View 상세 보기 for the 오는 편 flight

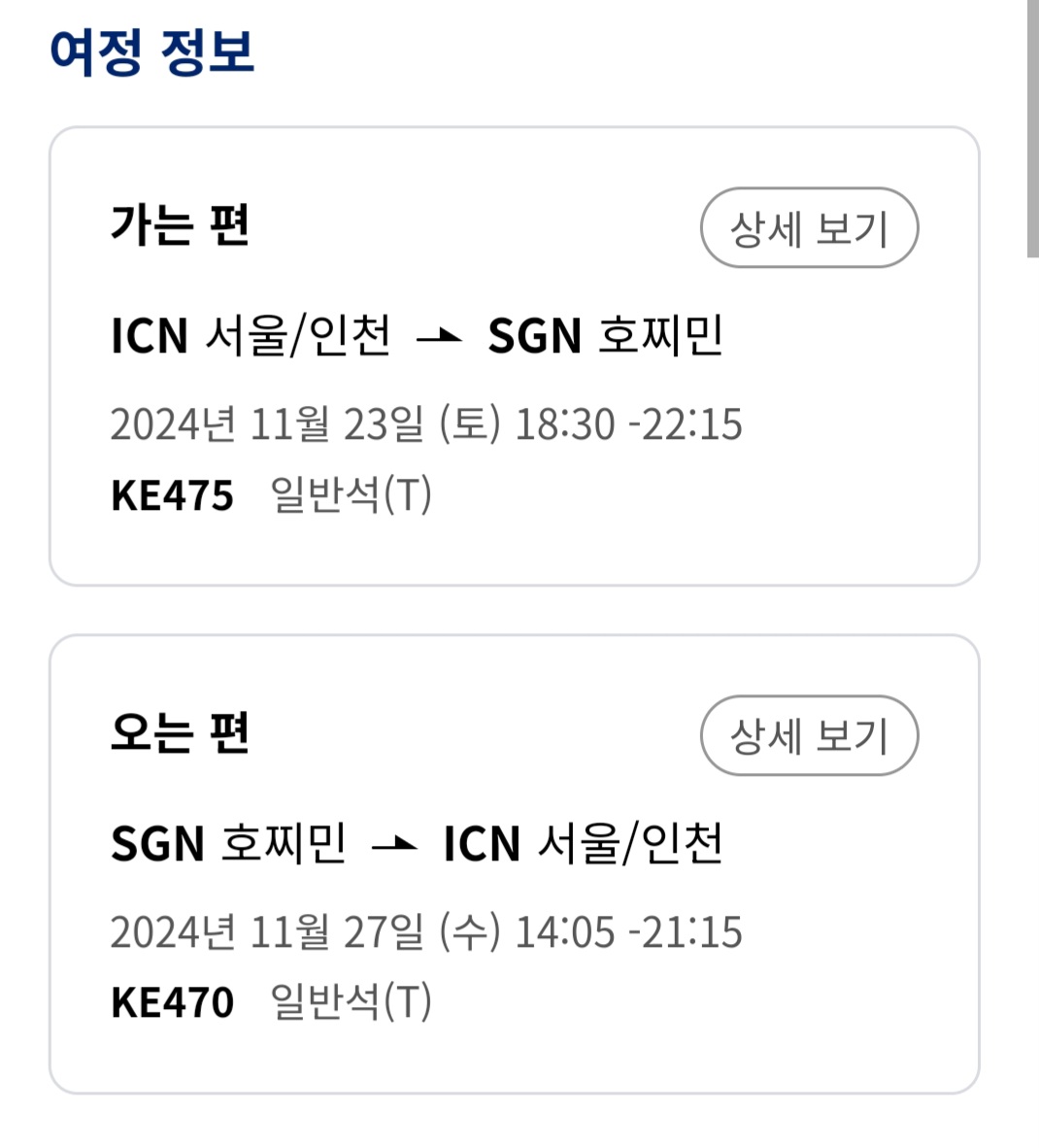809,735
